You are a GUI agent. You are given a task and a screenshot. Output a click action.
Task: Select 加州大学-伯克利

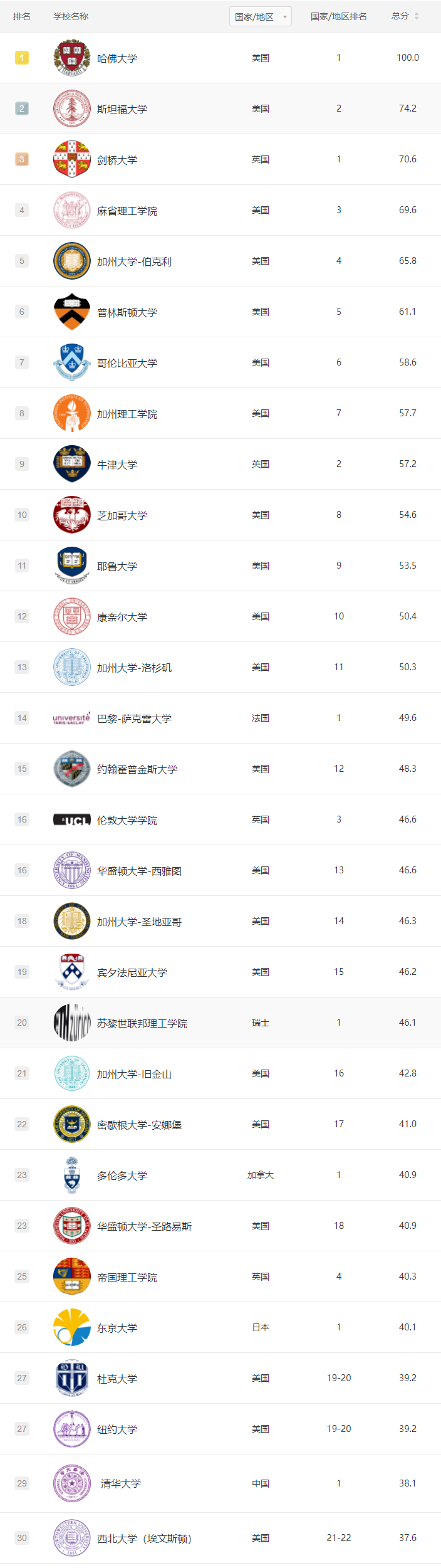pyautogui.click(x=134, y=261)
